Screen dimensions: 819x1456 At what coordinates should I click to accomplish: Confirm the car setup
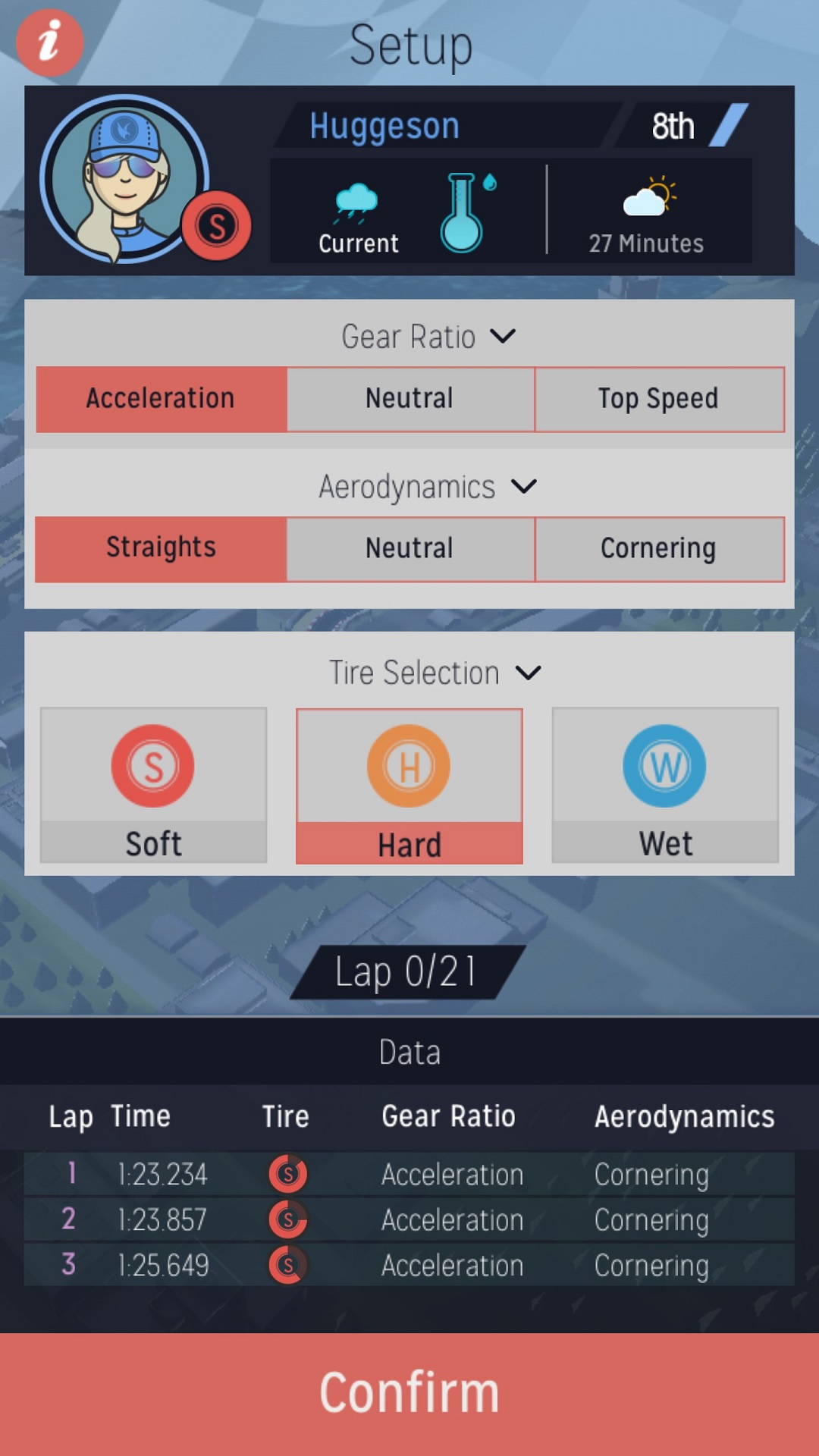pyautogui.click(x=409, y=1393)
